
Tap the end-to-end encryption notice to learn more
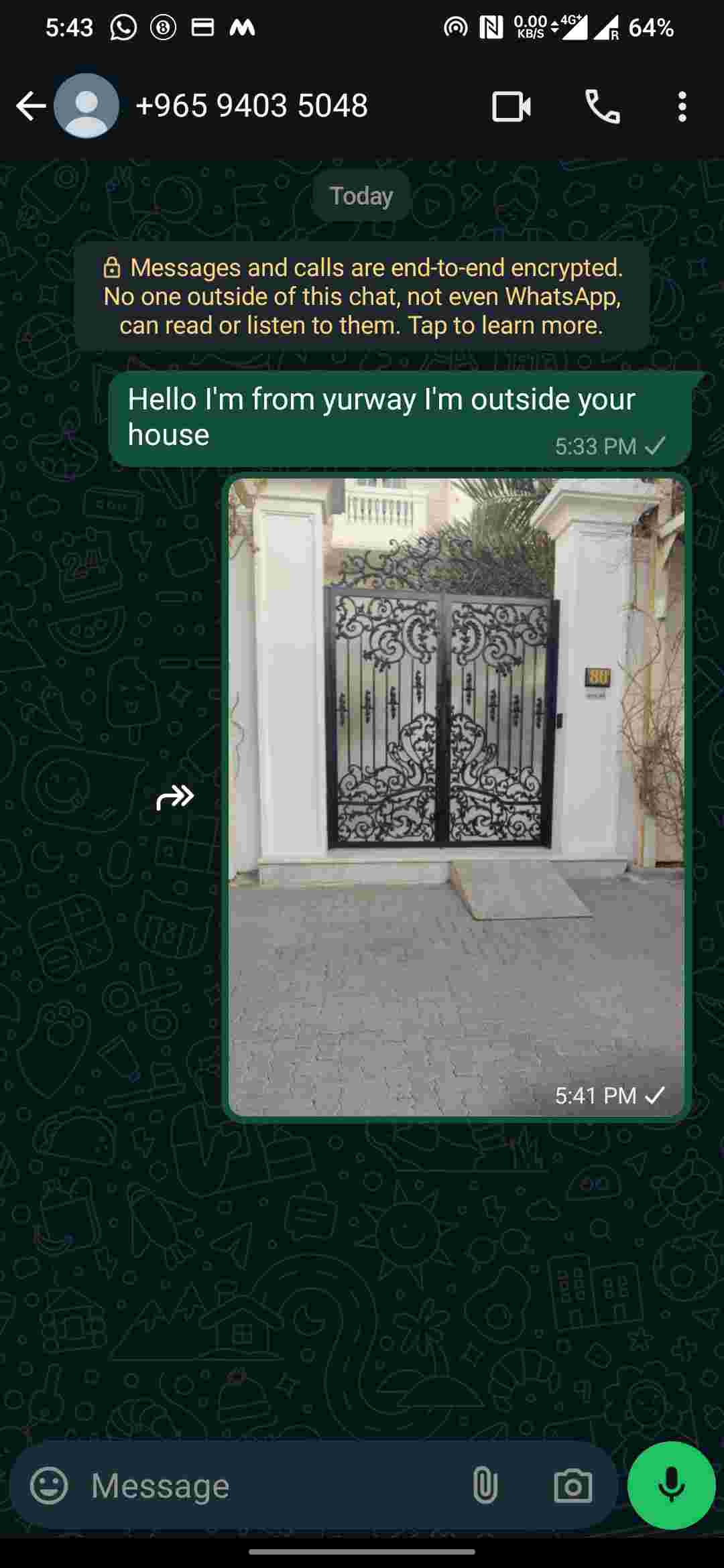(362, 296)
